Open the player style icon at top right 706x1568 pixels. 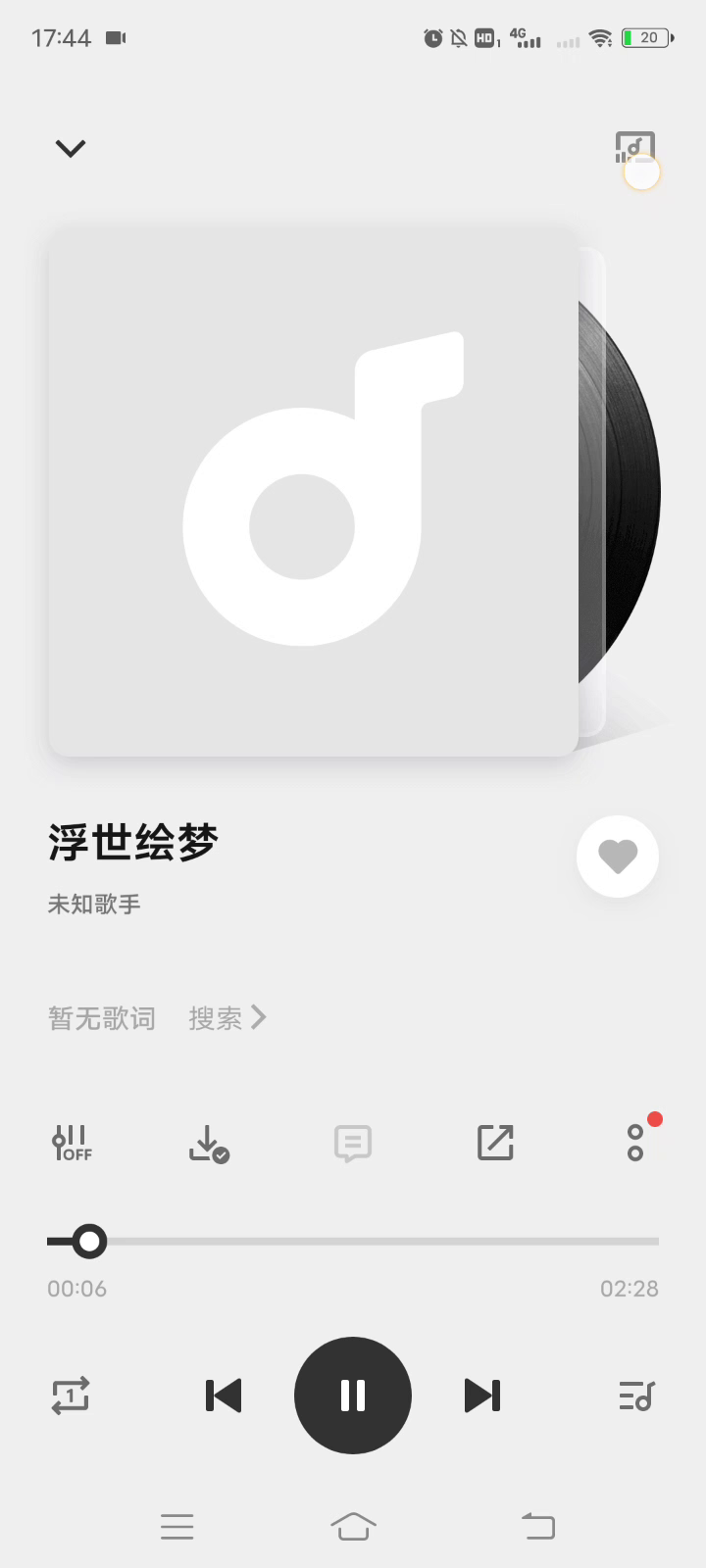click(634, 148)
